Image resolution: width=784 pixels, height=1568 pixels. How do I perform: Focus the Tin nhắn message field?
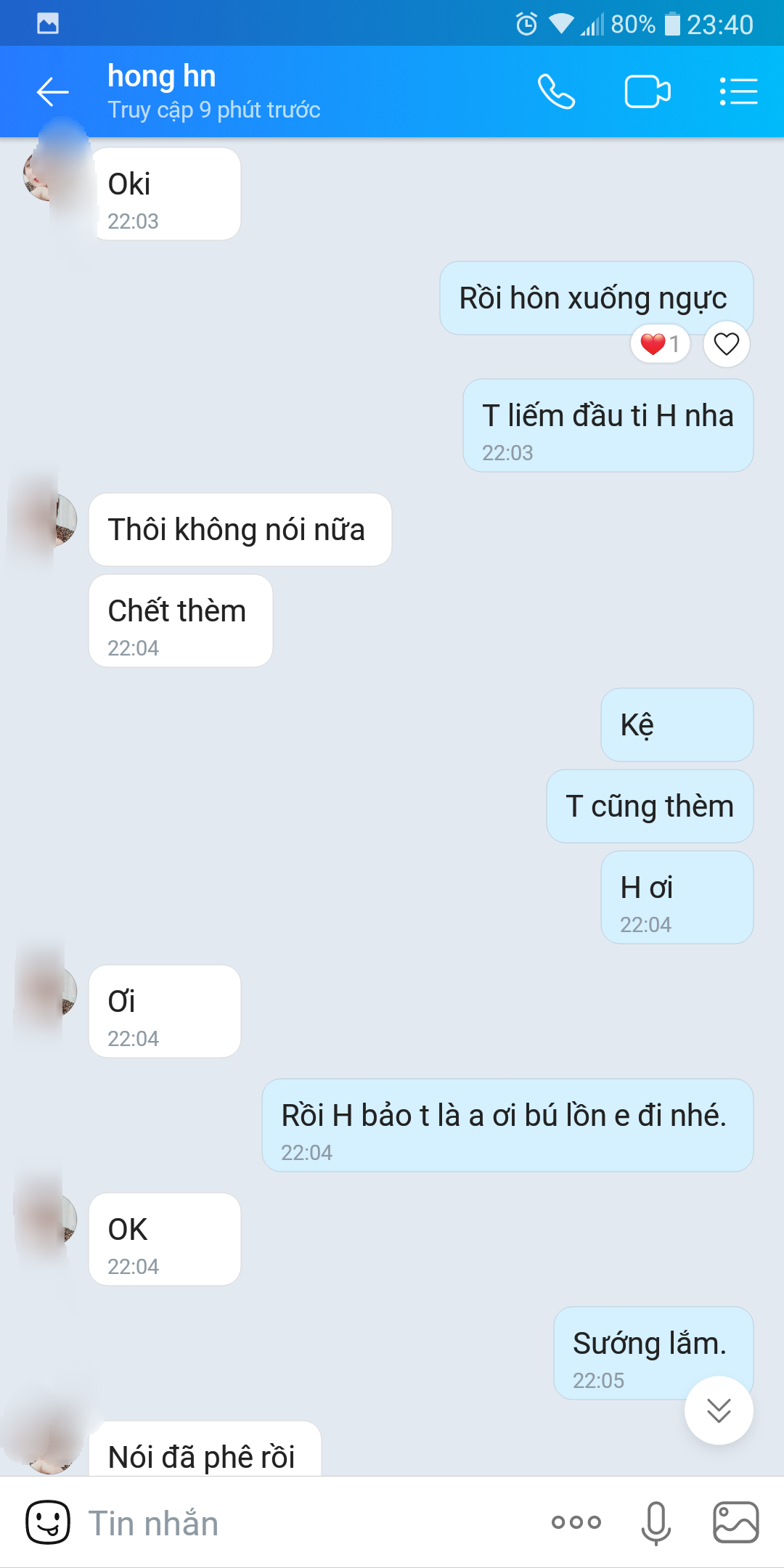[x=305, y=1522]
